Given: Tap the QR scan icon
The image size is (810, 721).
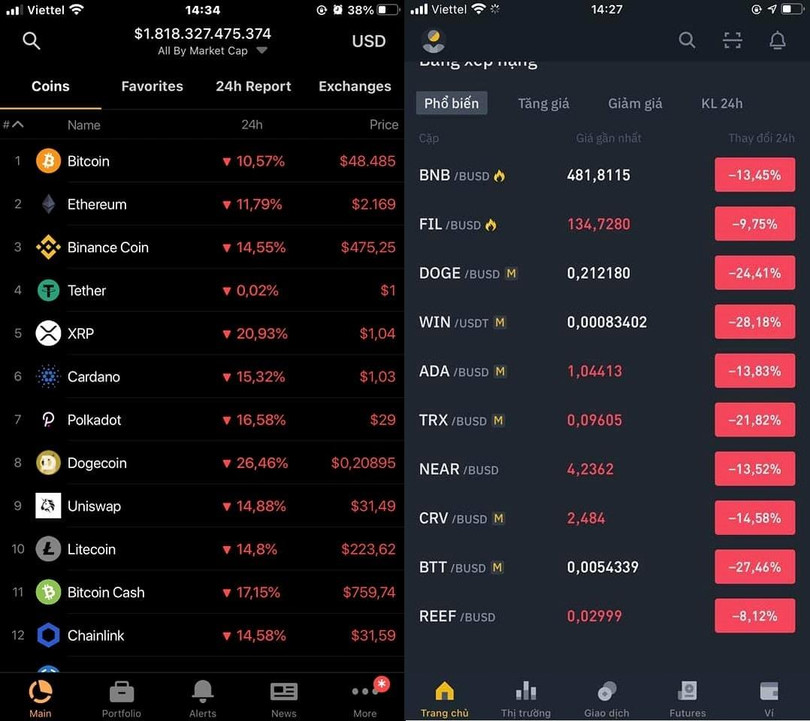Looking at the screenshot, I should point(733,40).
